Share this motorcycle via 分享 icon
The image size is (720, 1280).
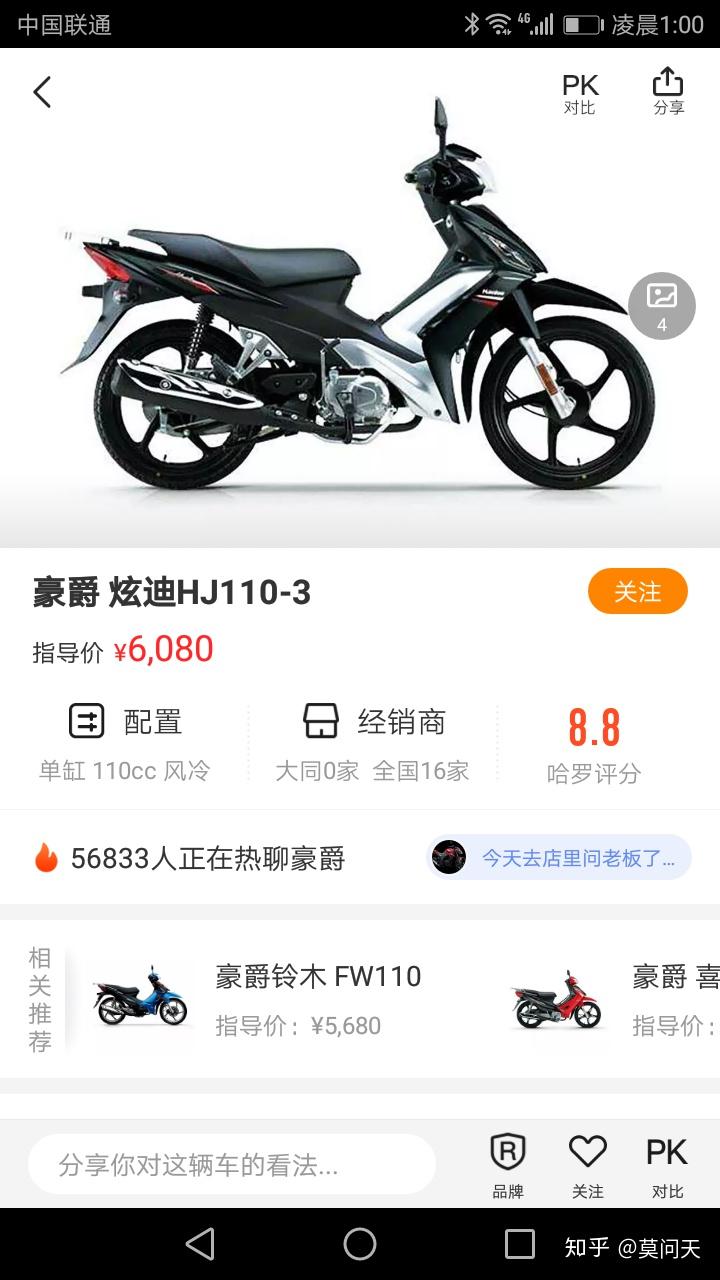tap(668, 93)
